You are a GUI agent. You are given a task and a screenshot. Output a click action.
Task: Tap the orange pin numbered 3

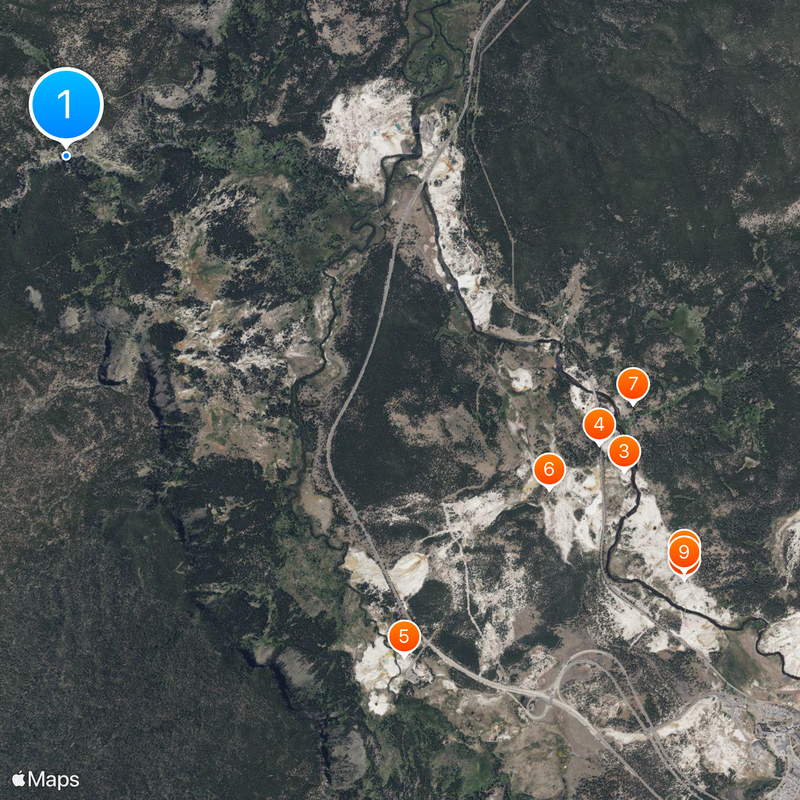pyautogui.click(x=624, y=452)
